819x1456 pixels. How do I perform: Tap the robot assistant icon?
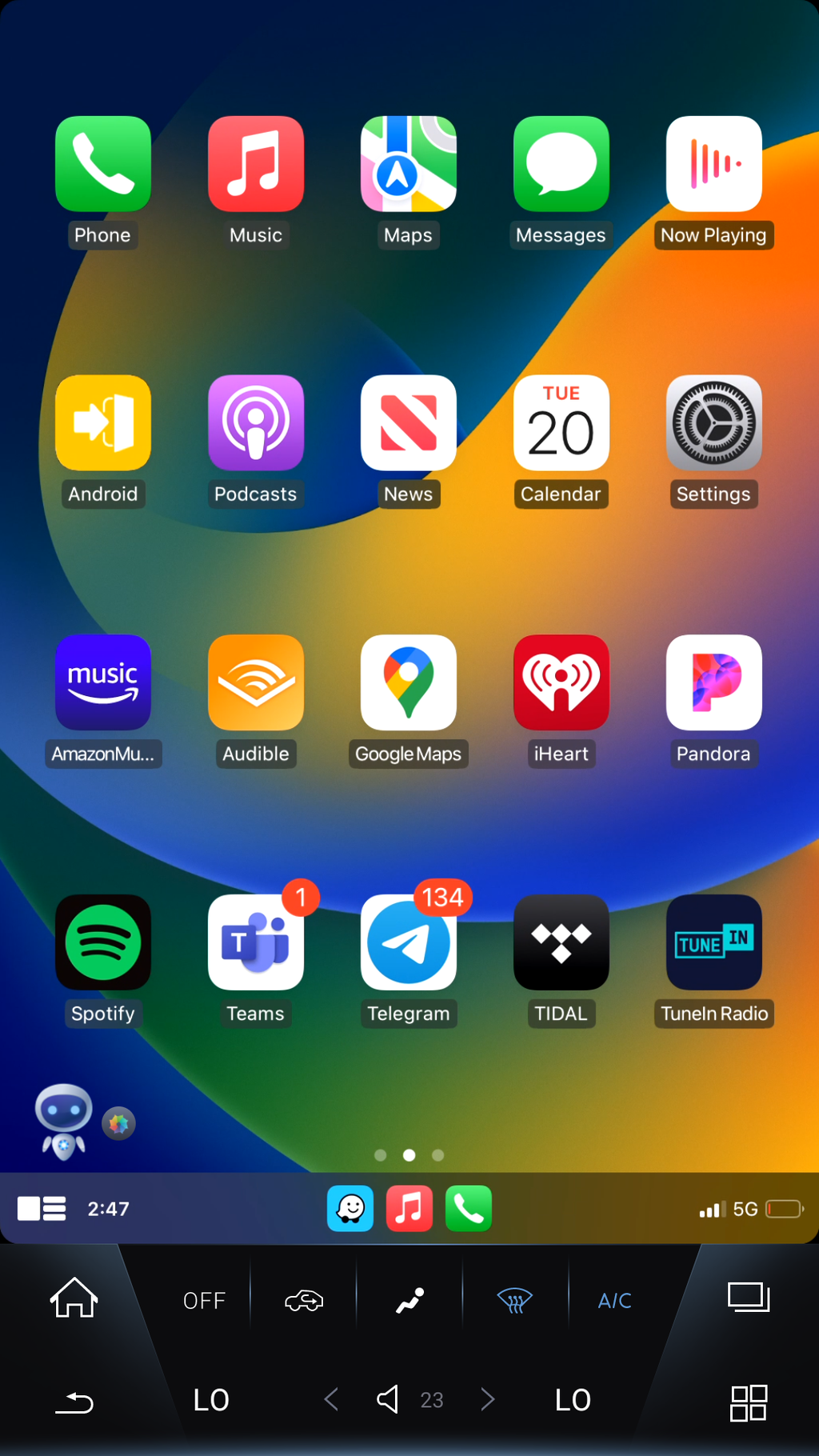63,1121
